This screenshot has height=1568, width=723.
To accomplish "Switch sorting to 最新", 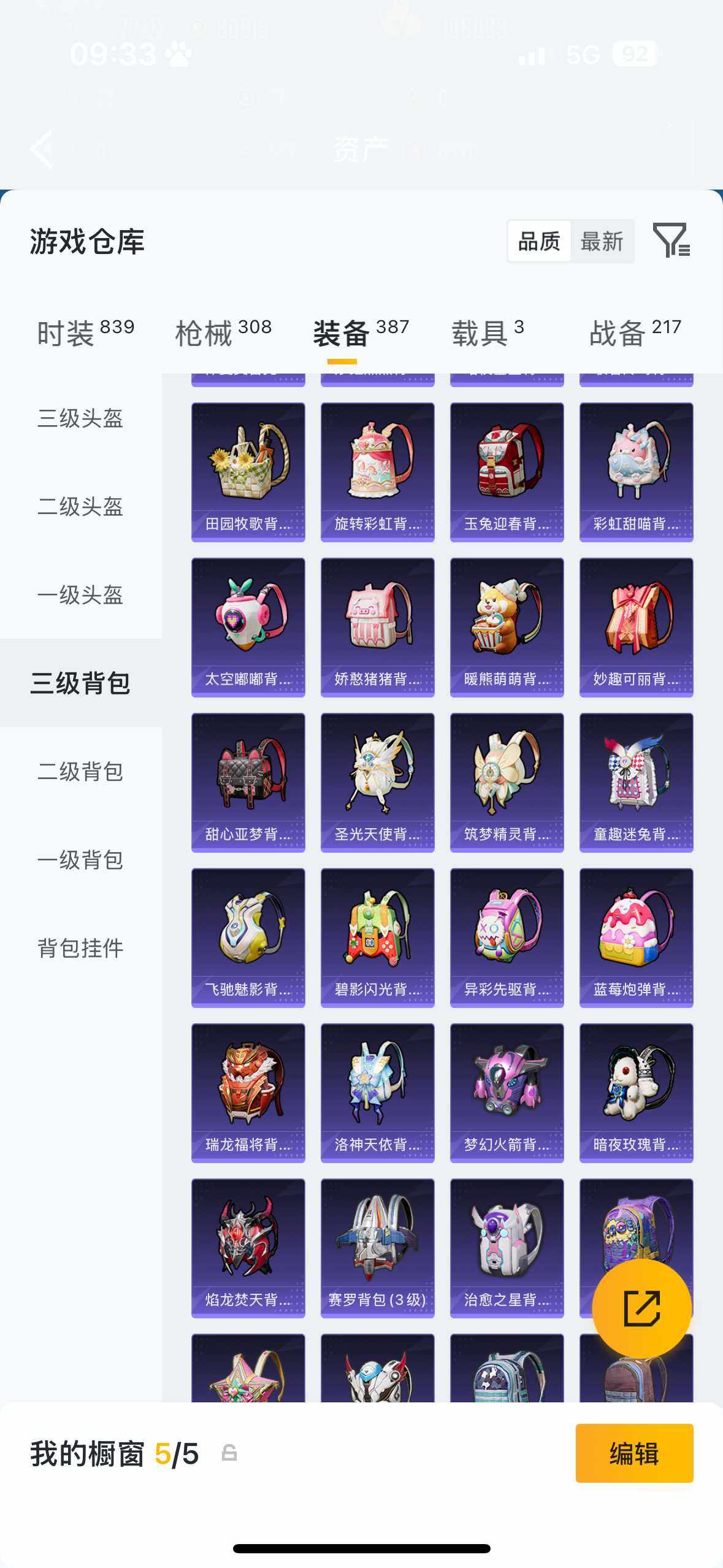I will (x=603, y=240).
